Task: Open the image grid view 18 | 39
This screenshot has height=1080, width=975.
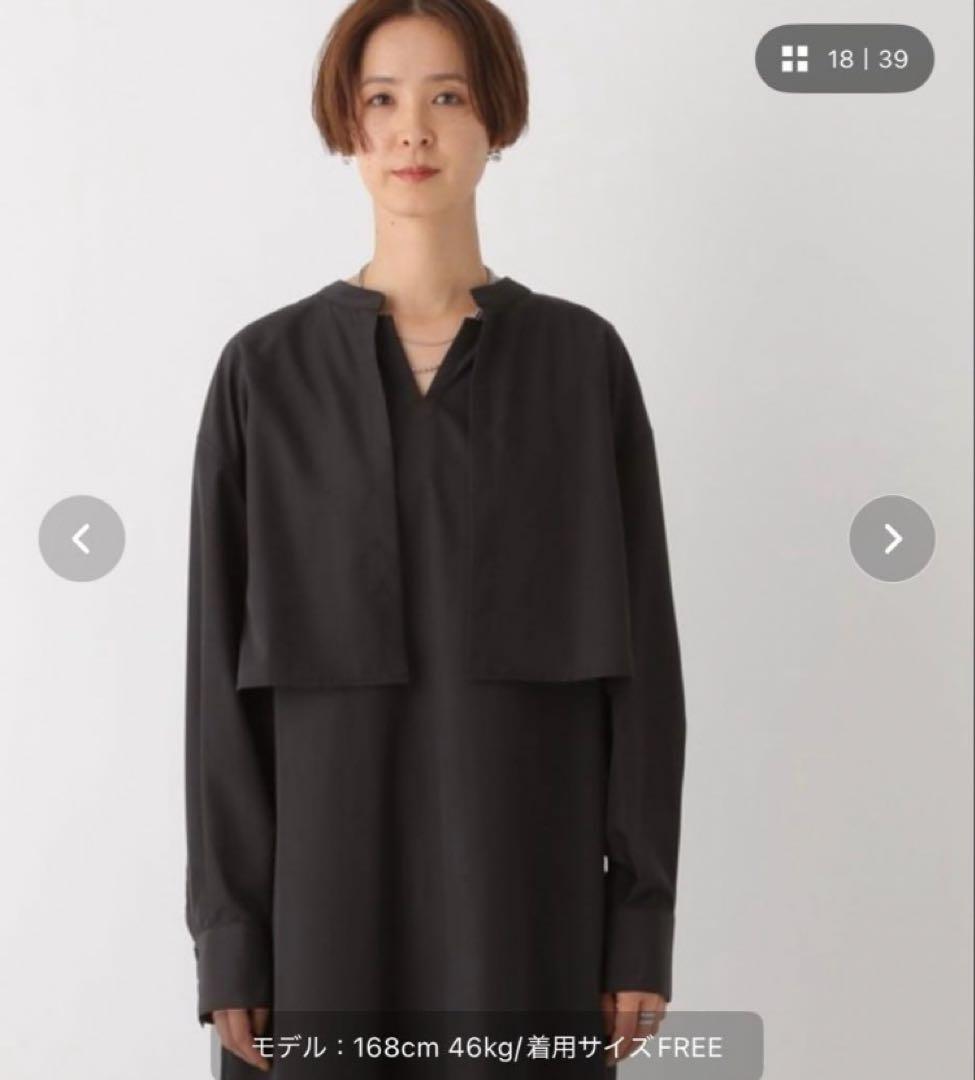Action: click(845, 59)
